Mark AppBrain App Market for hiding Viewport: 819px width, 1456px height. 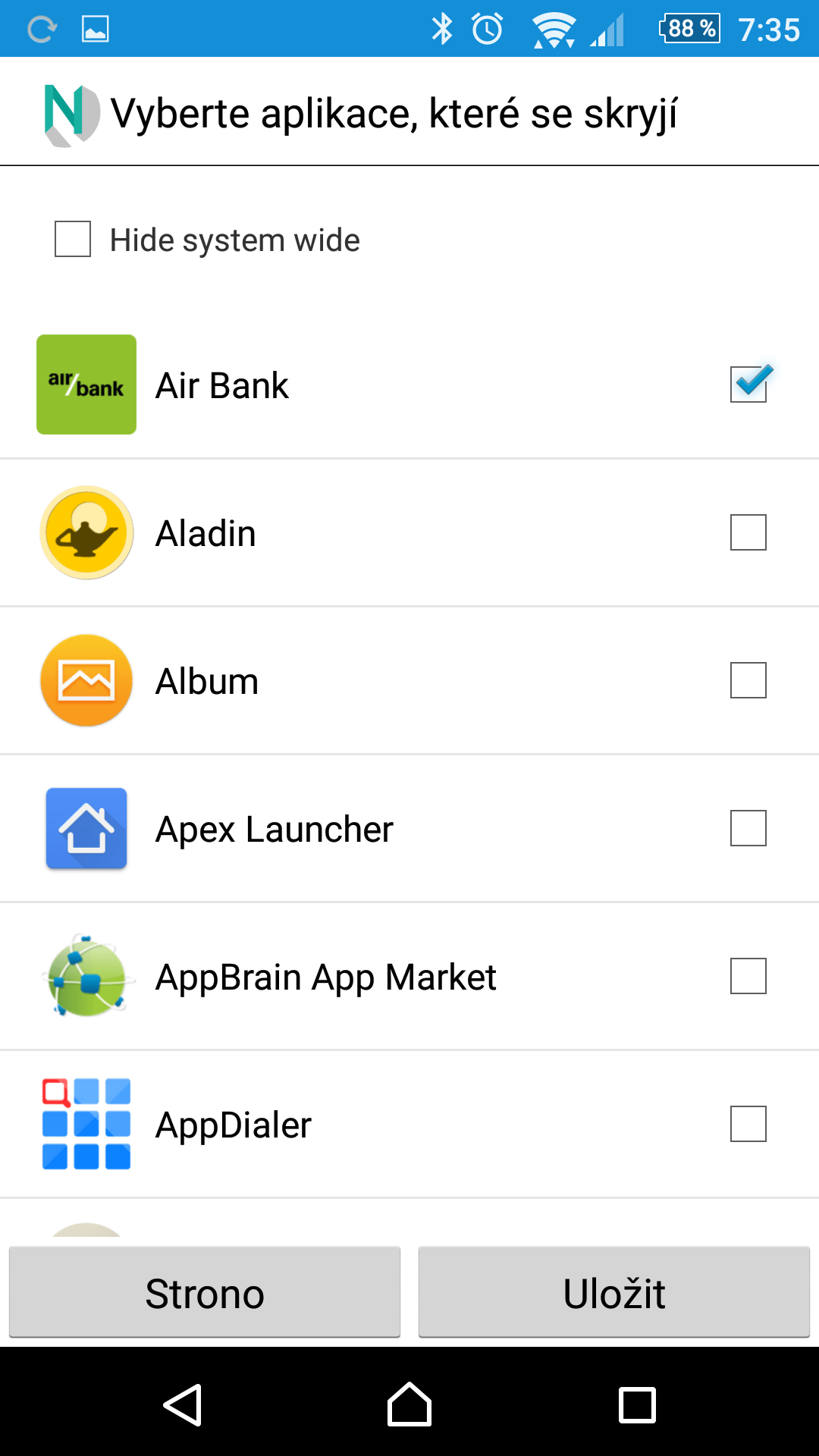[x=748, y=976]
